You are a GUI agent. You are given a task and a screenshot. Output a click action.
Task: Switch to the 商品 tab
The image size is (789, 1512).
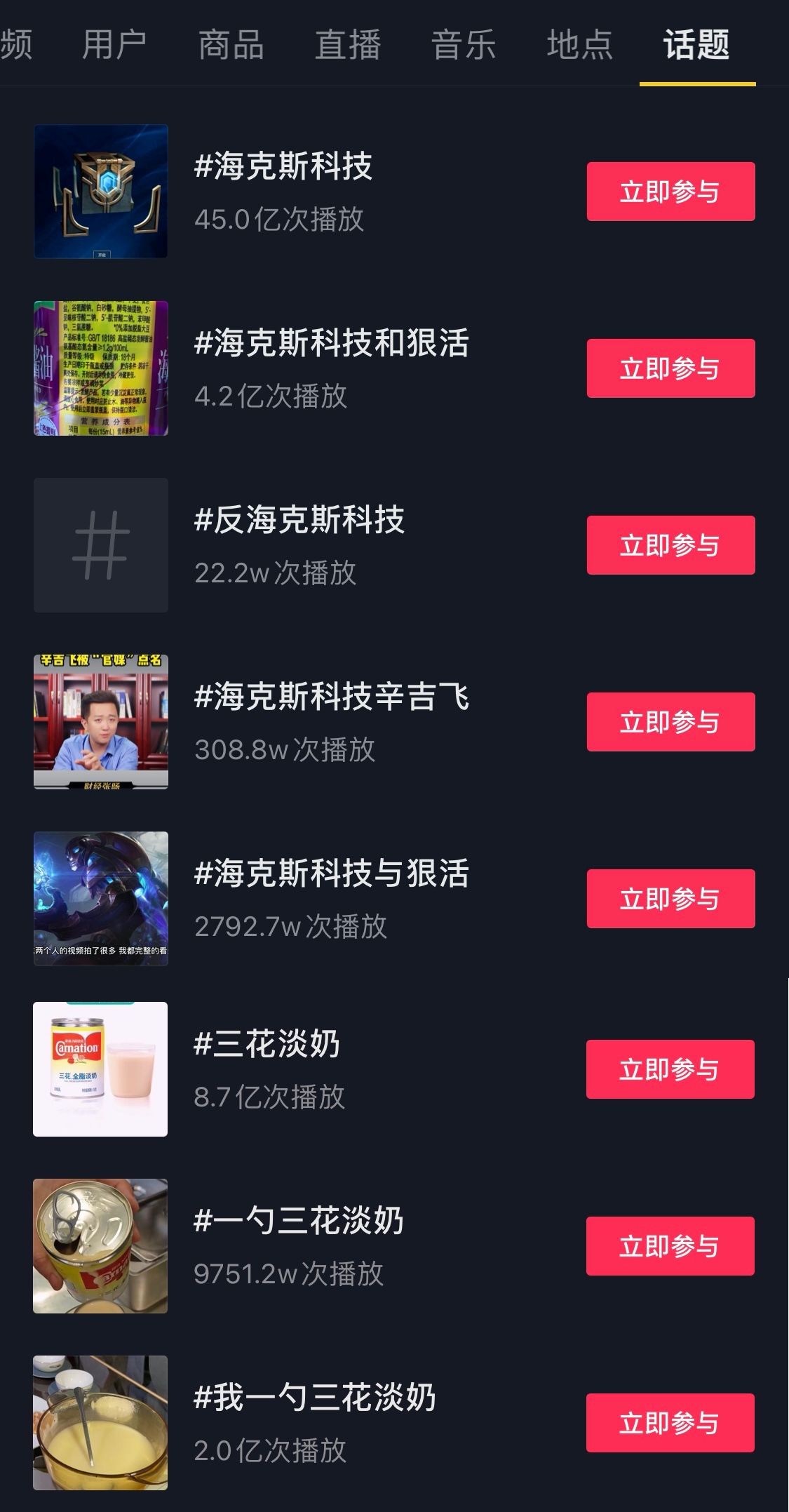[x=231, y=45]
